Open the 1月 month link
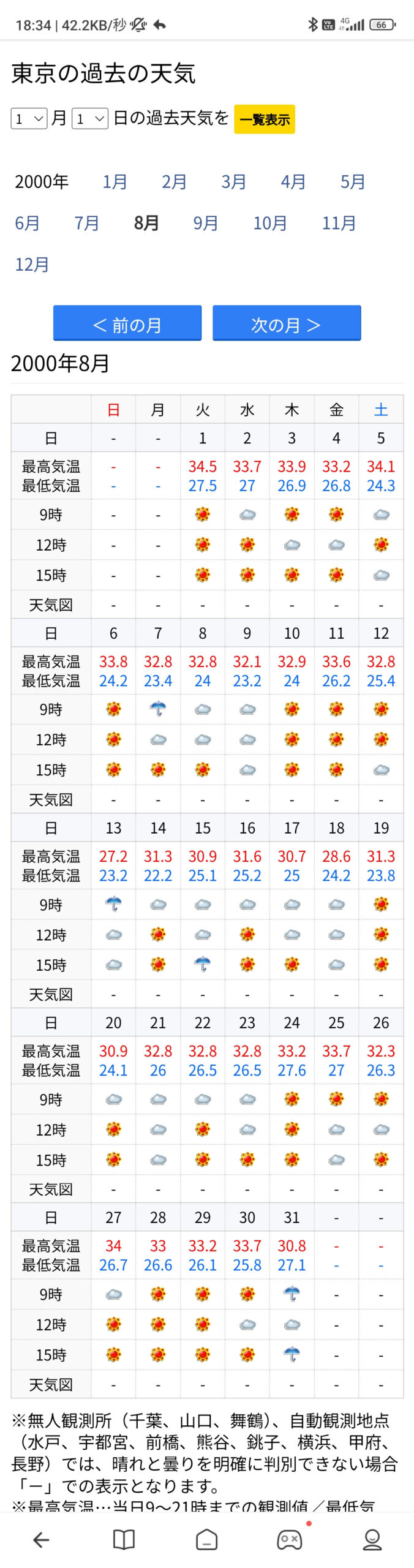414x1568 pixels. [115, 182]
